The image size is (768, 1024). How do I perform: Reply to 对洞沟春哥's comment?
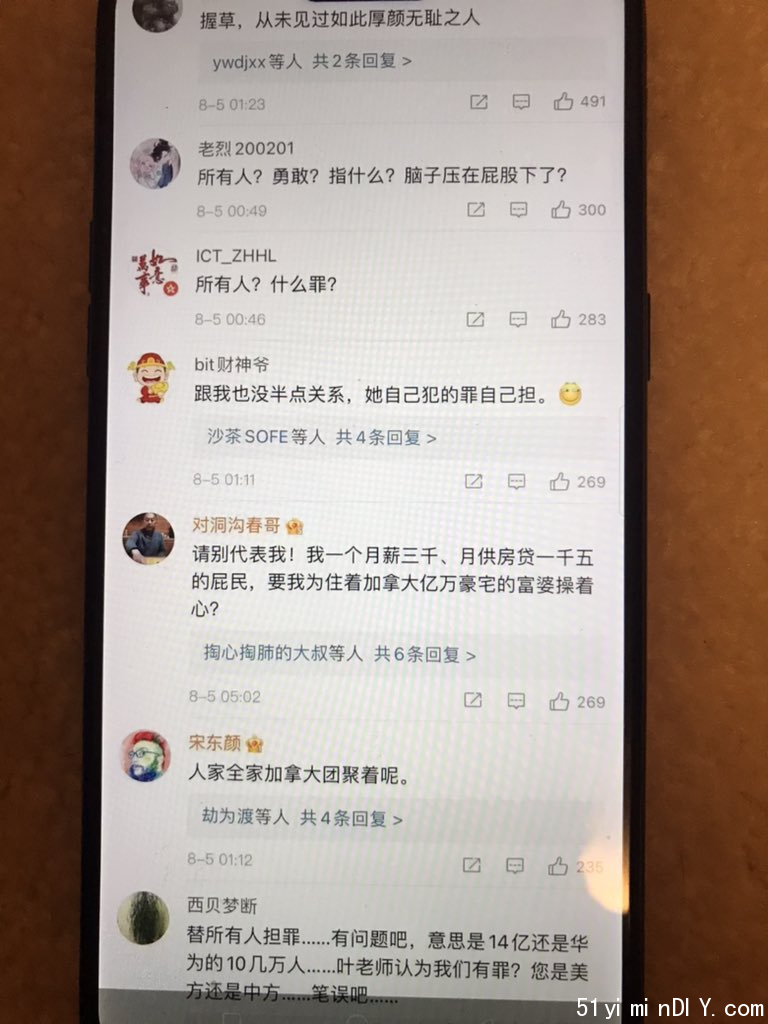click(516, 702)
